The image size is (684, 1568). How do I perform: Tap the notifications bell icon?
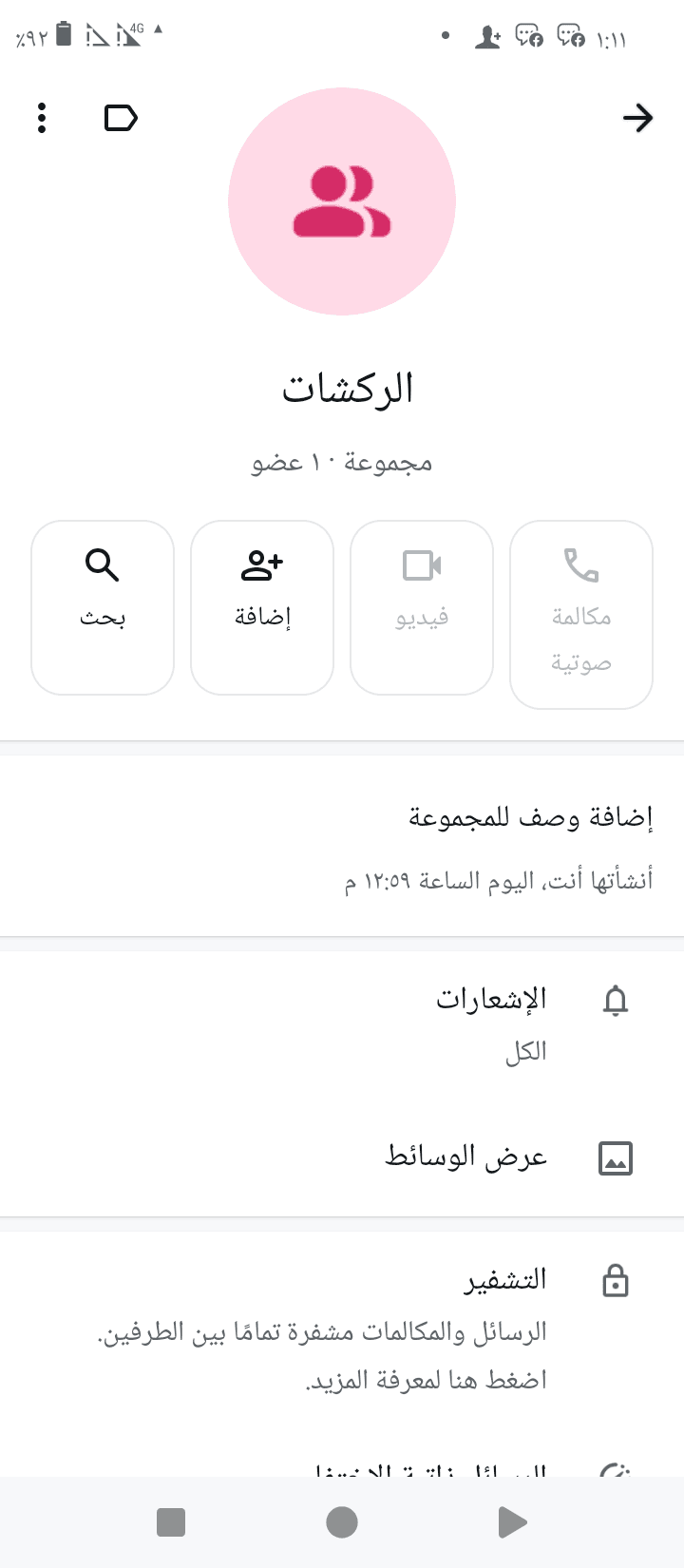pos(616,1000)
